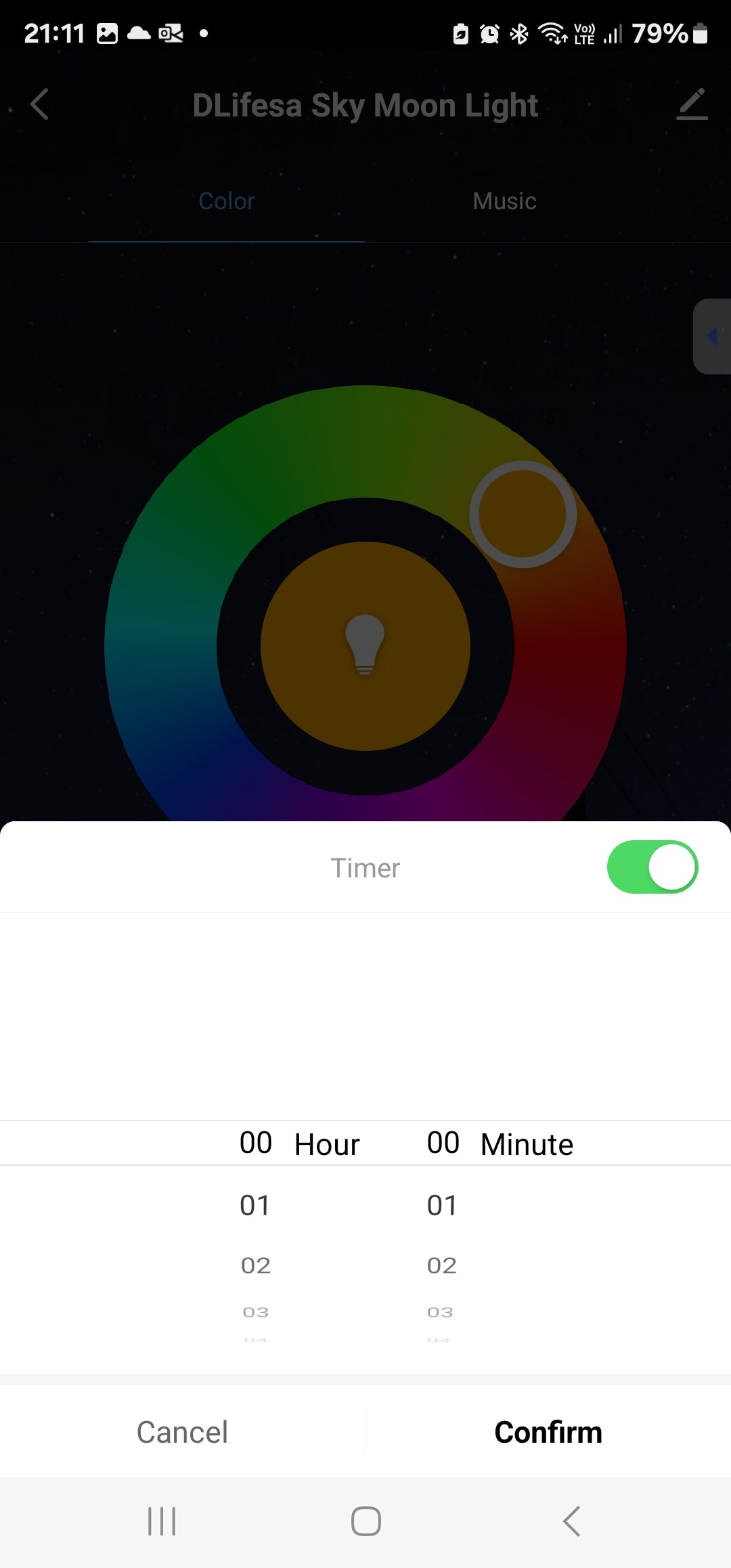Turn off the Timer switch
The width and height of the screenshot is (731, 1568).
click(x=652, y=867)
